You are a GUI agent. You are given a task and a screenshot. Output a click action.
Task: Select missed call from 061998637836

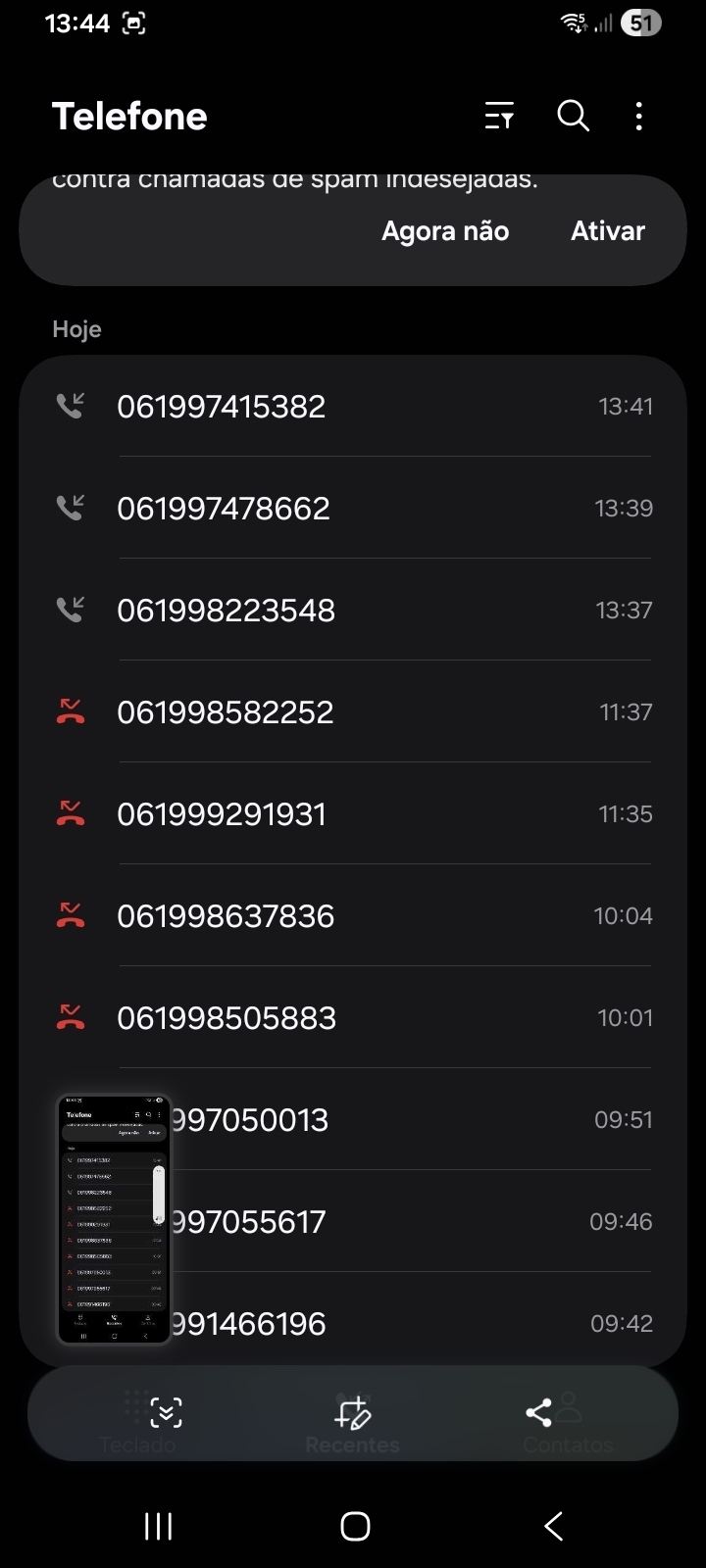[353, 916]
